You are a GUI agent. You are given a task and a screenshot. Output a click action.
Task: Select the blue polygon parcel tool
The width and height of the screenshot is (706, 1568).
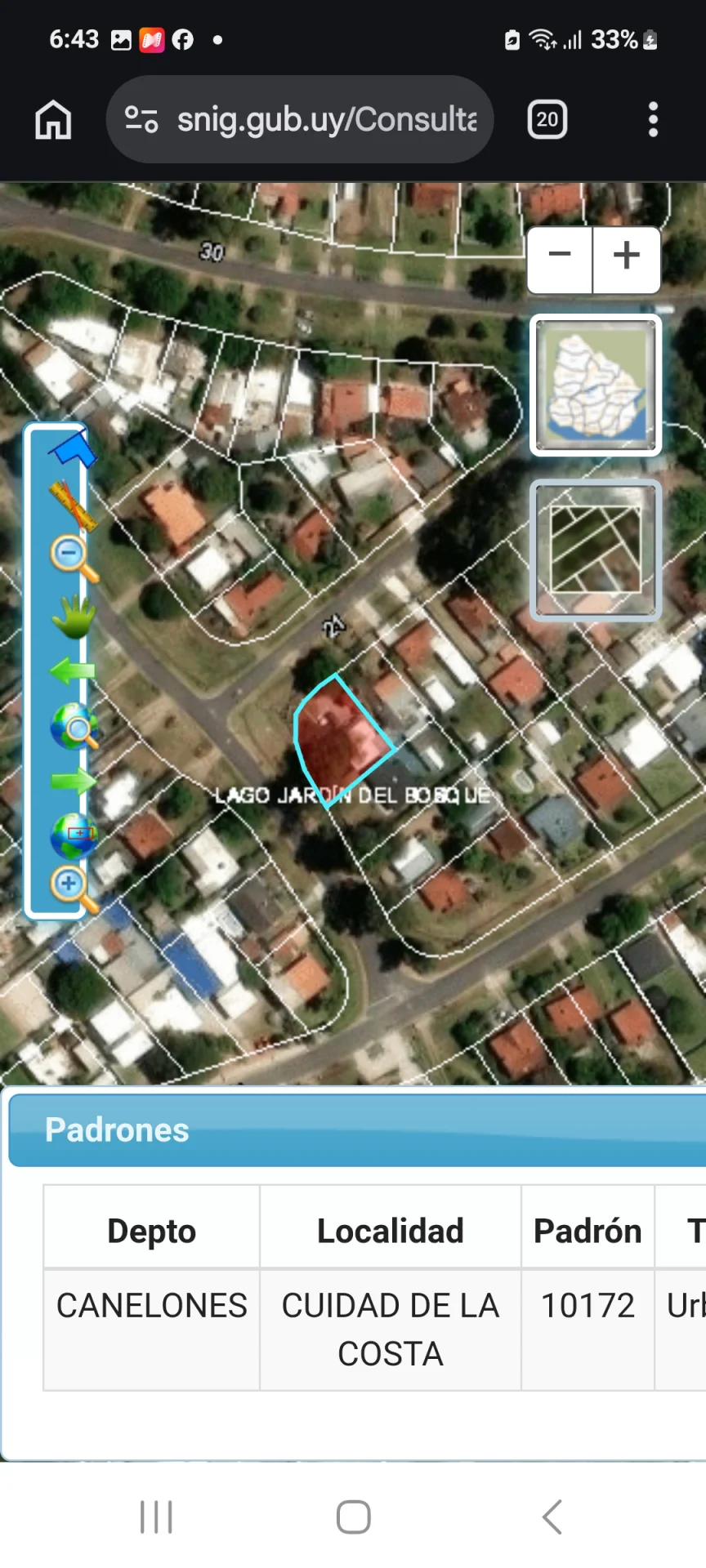[72, 450]
